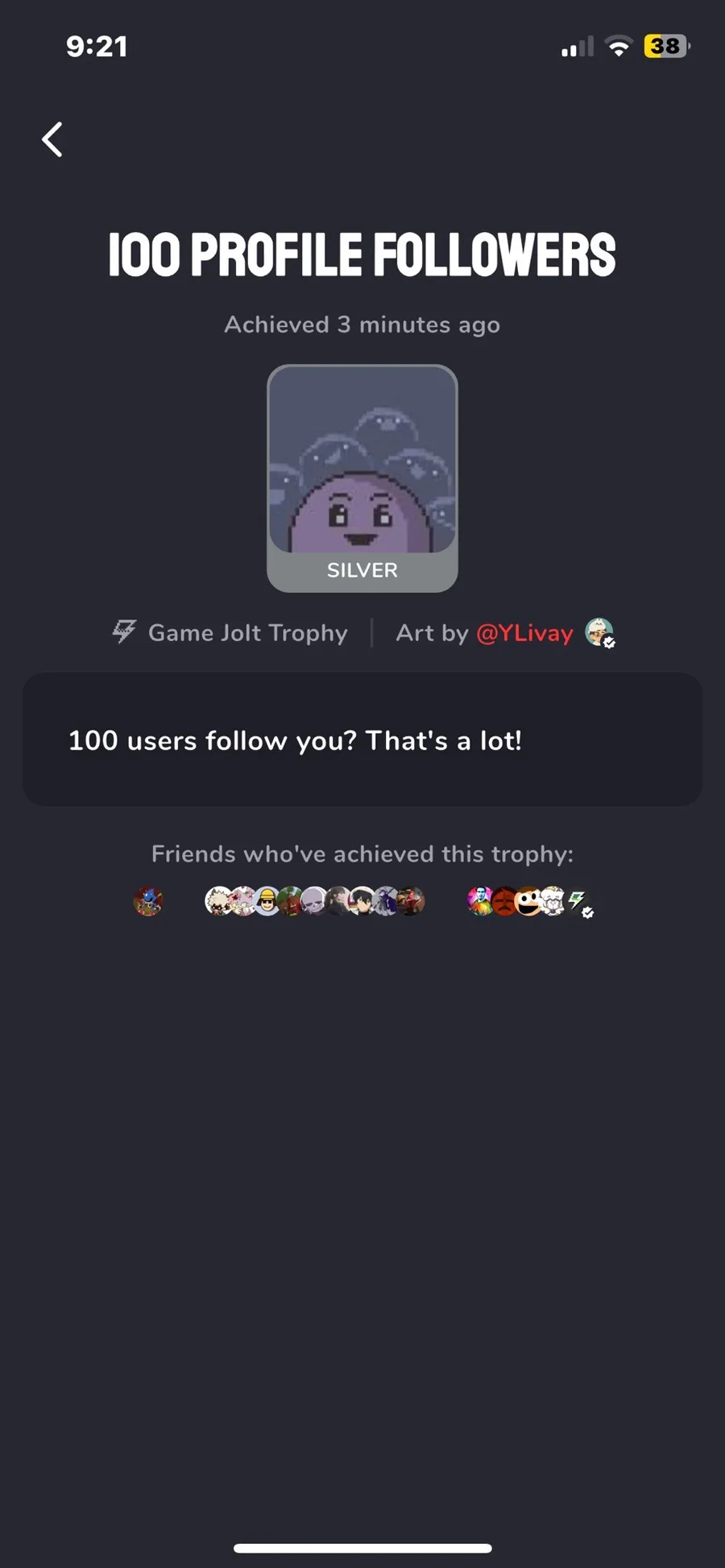
Task: Go back from the trophy screen
Action: click(53, 139)
